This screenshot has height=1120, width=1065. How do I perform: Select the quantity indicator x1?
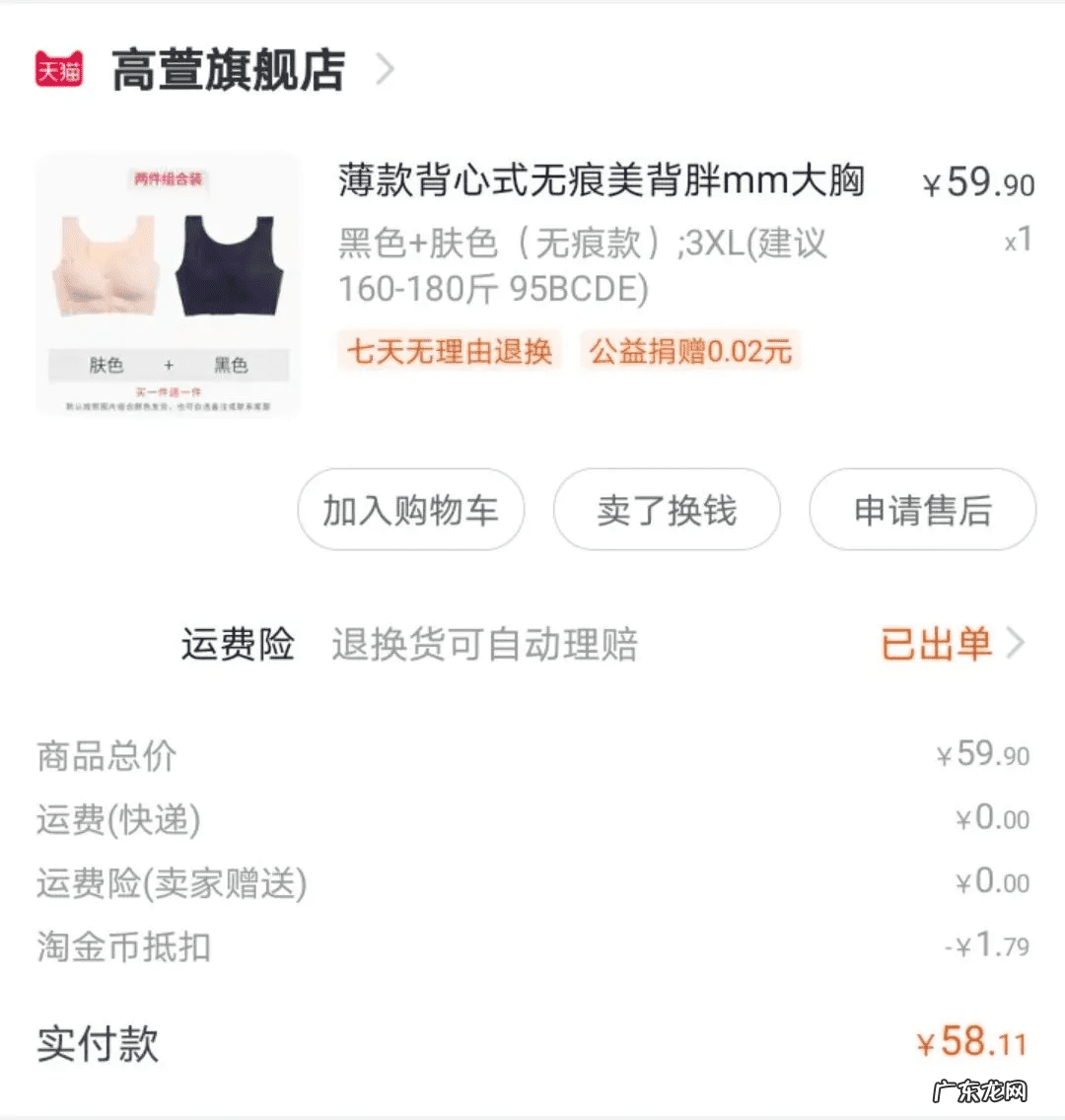coord(1018,240)
